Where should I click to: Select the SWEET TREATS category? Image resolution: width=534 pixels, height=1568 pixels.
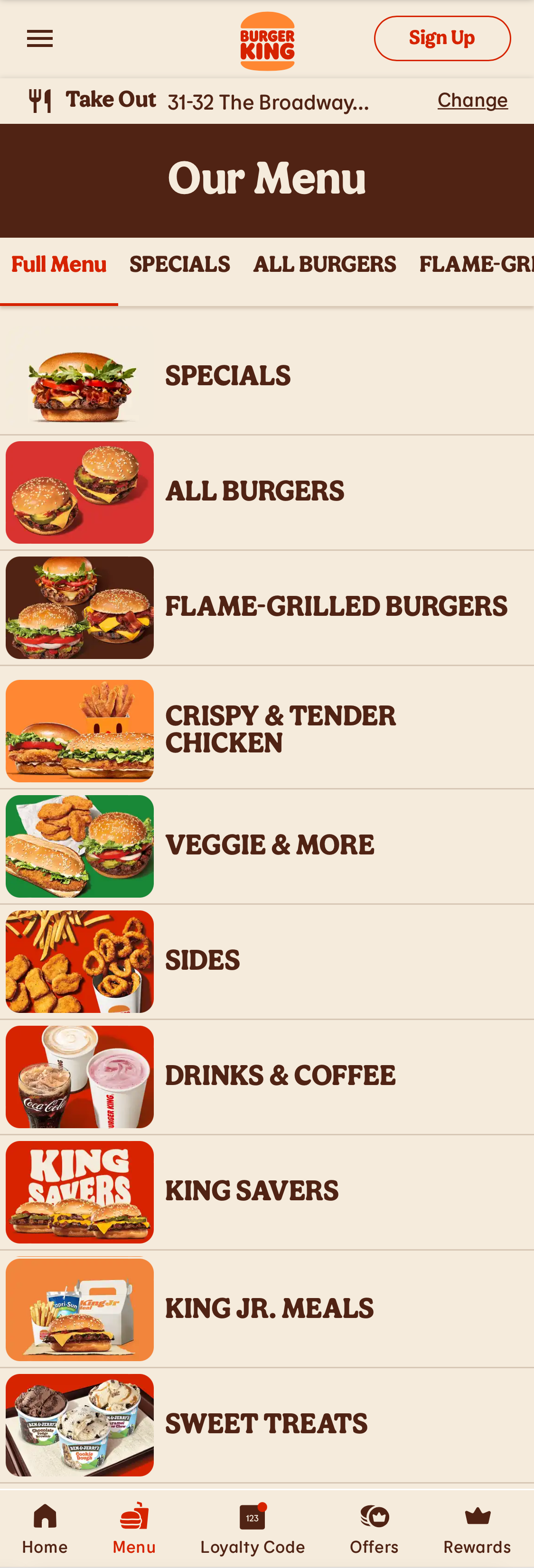[267, 1422]
